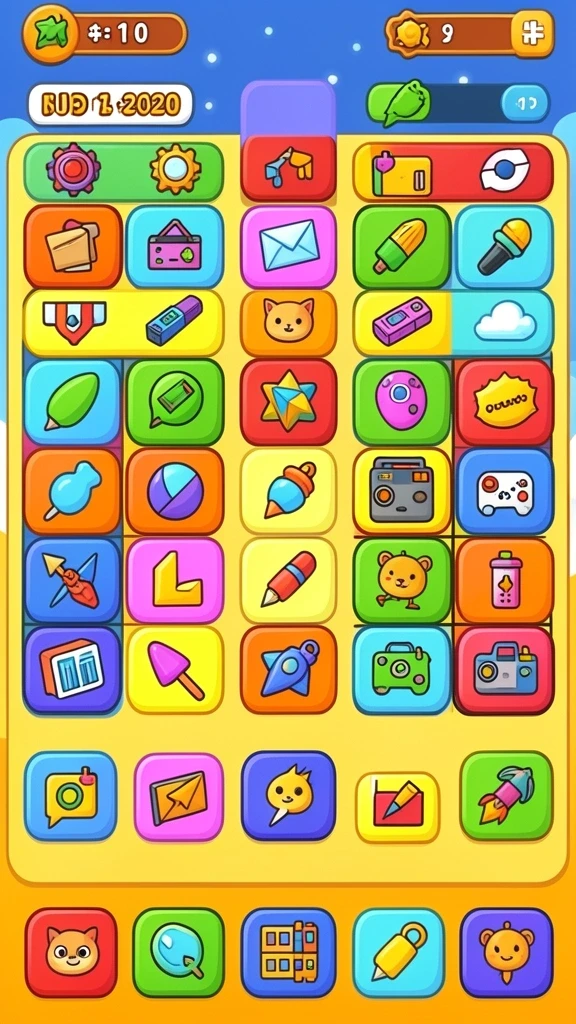The width and height of the screenshot is (576, 1024).
Task: Tap the plus button beside the coin counter
Action: (x=532, y=32)
